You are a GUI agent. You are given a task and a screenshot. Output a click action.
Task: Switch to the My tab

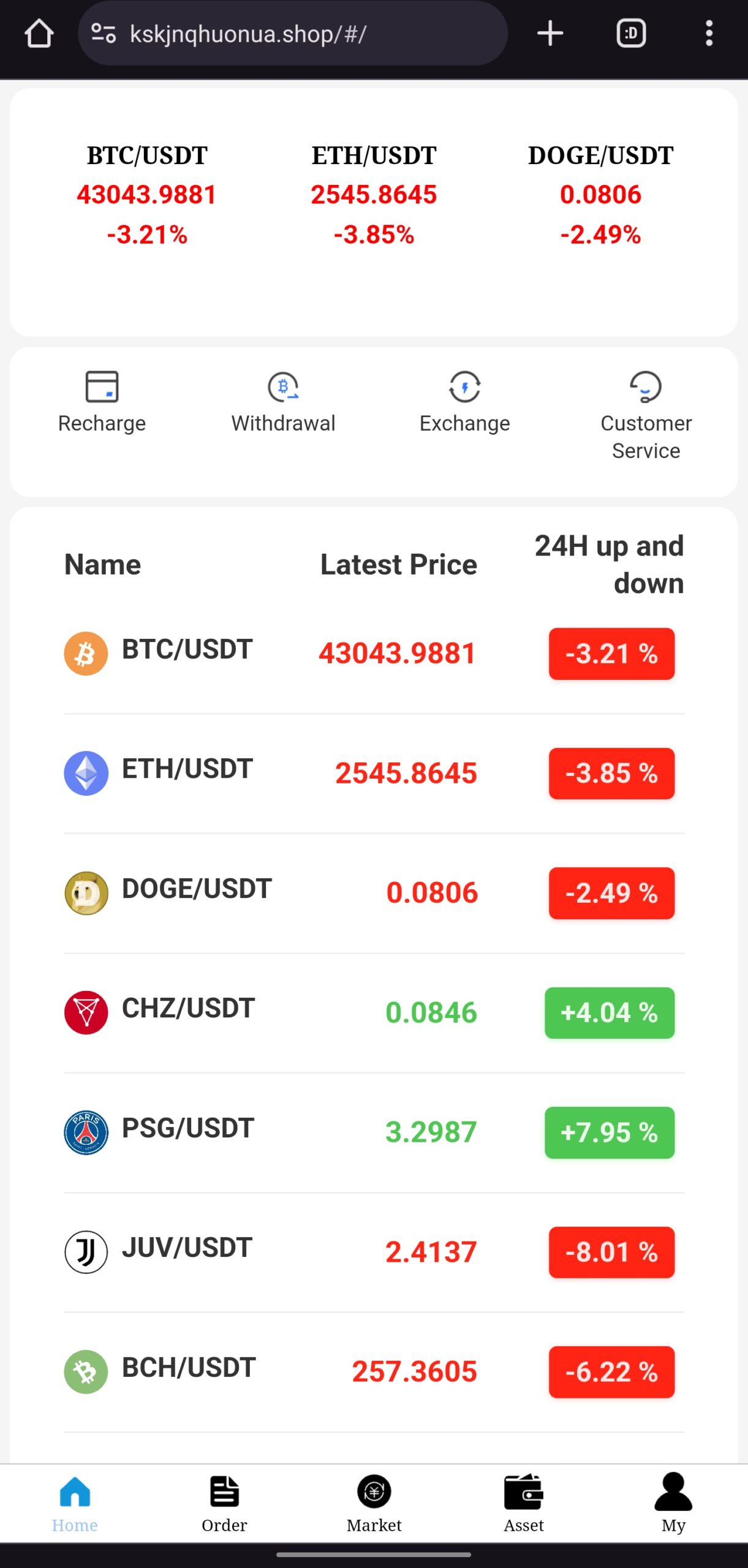[673, 1504]
